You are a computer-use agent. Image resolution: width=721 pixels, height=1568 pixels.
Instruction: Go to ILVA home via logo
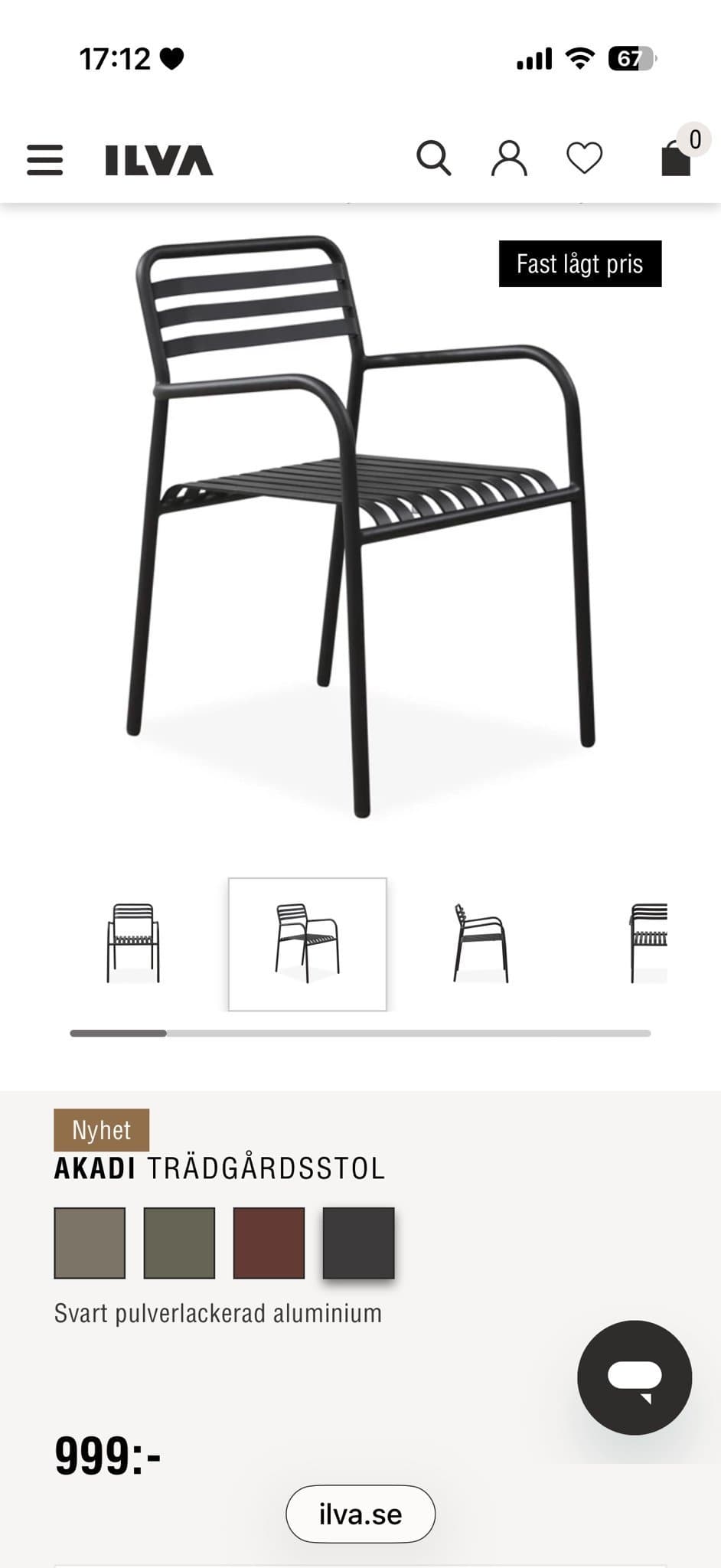(159, 160)
